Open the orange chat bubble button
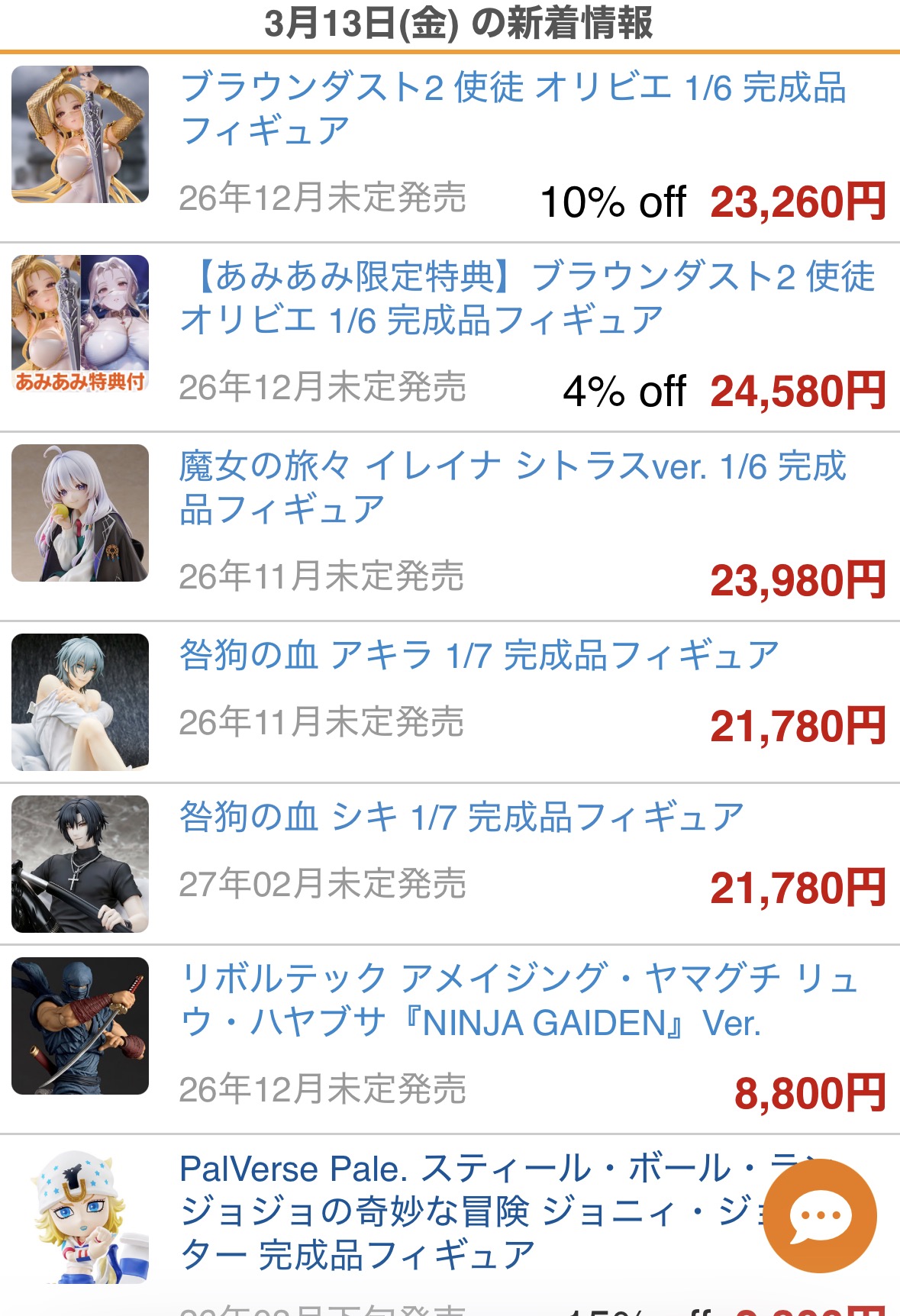This screenshot has height=1316, width=900. [820, 1215]
